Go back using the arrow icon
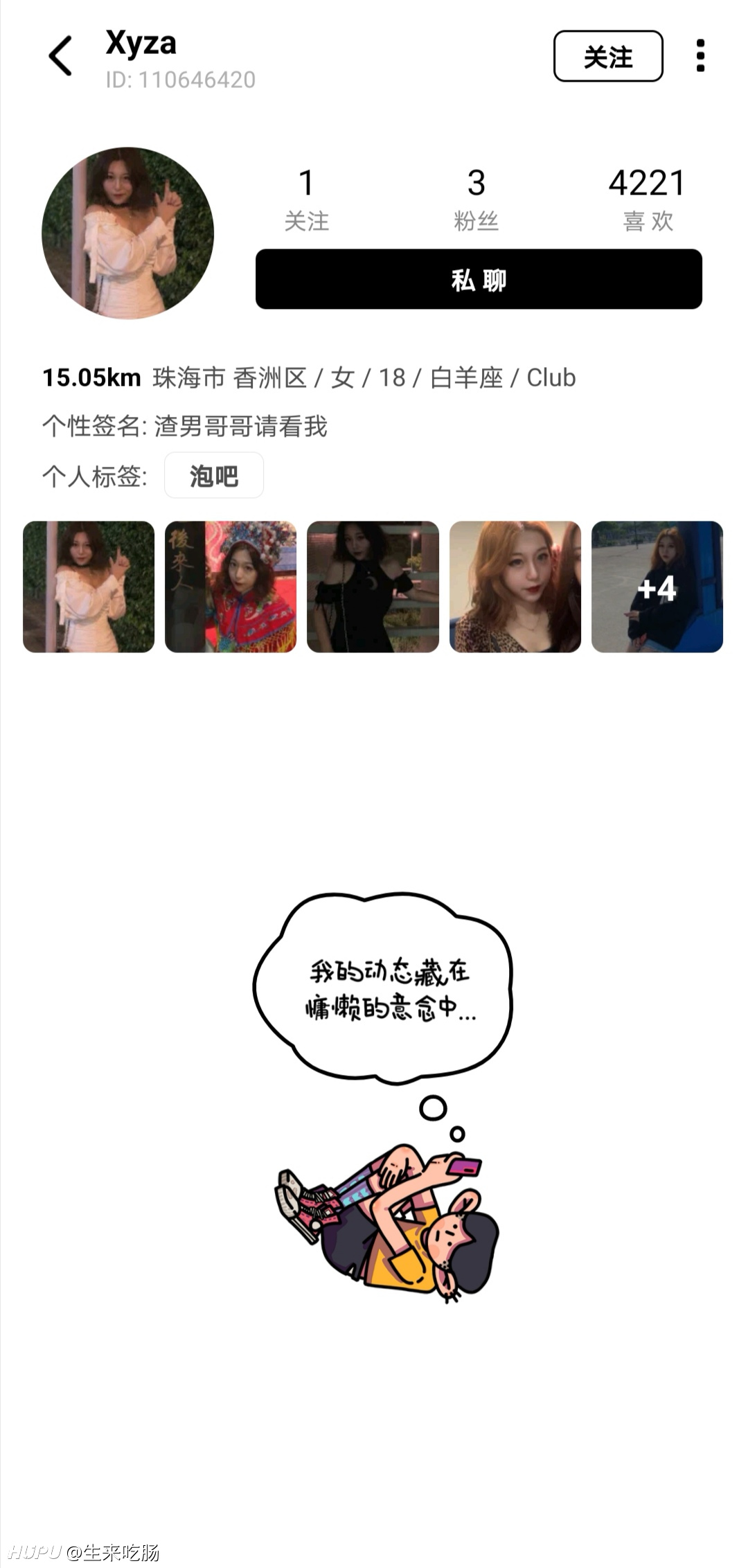 [x=60, y=55]
